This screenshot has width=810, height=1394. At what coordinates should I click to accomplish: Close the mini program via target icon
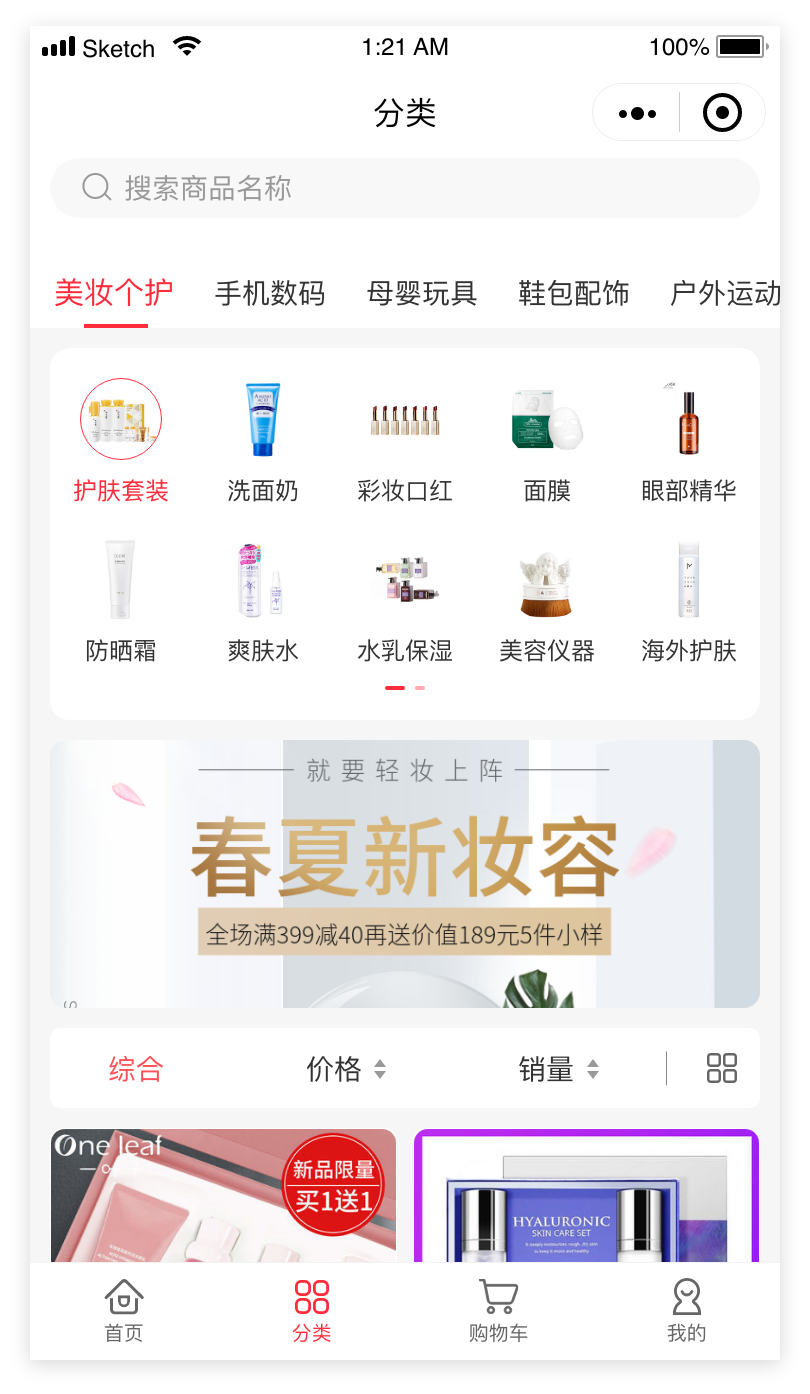click(722, 113)
